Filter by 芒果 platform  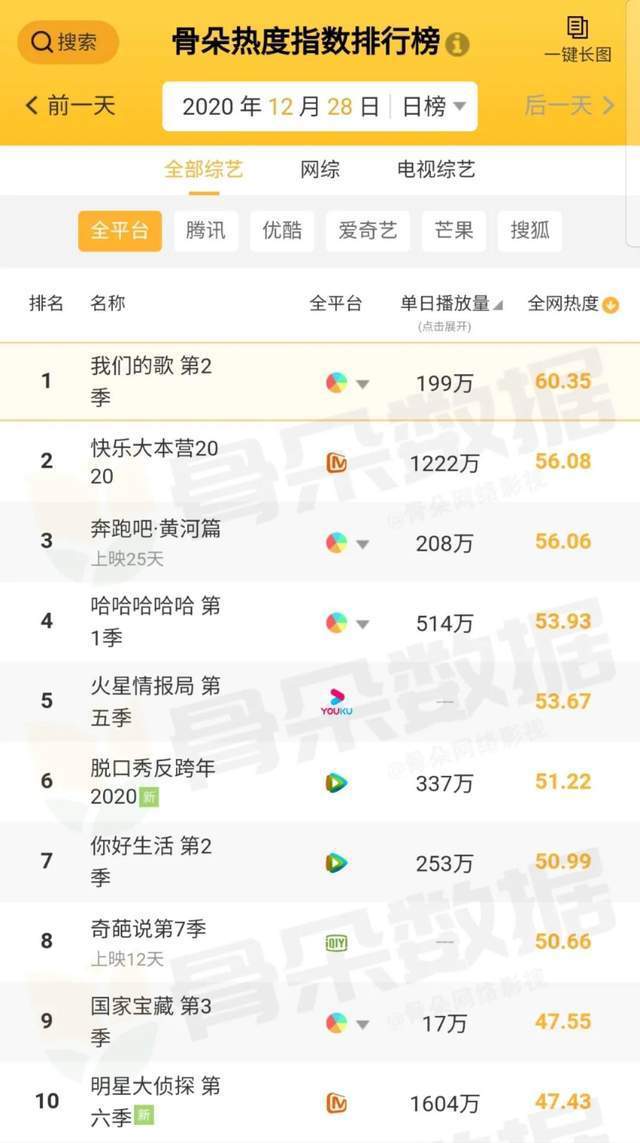[453, 231]
